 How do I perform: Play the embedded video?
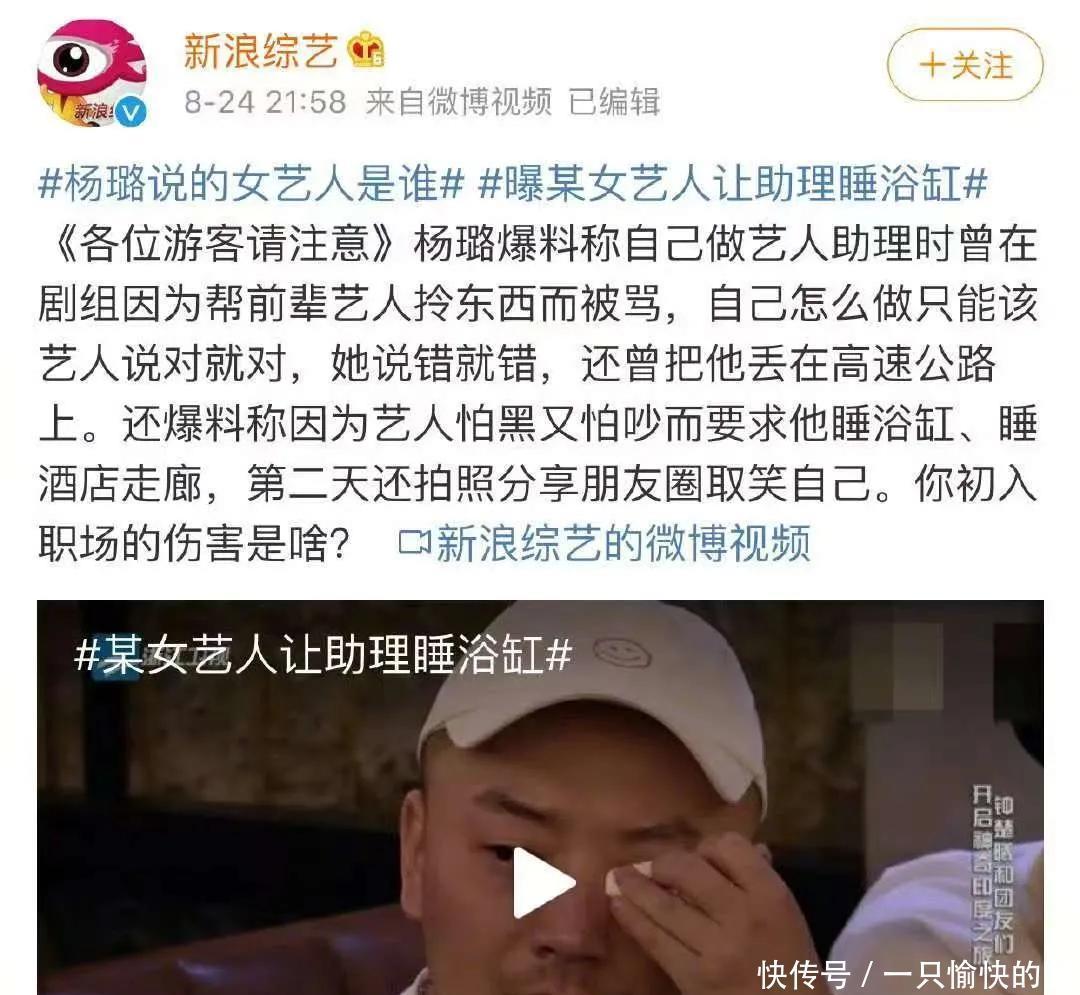tap(543, 882)
